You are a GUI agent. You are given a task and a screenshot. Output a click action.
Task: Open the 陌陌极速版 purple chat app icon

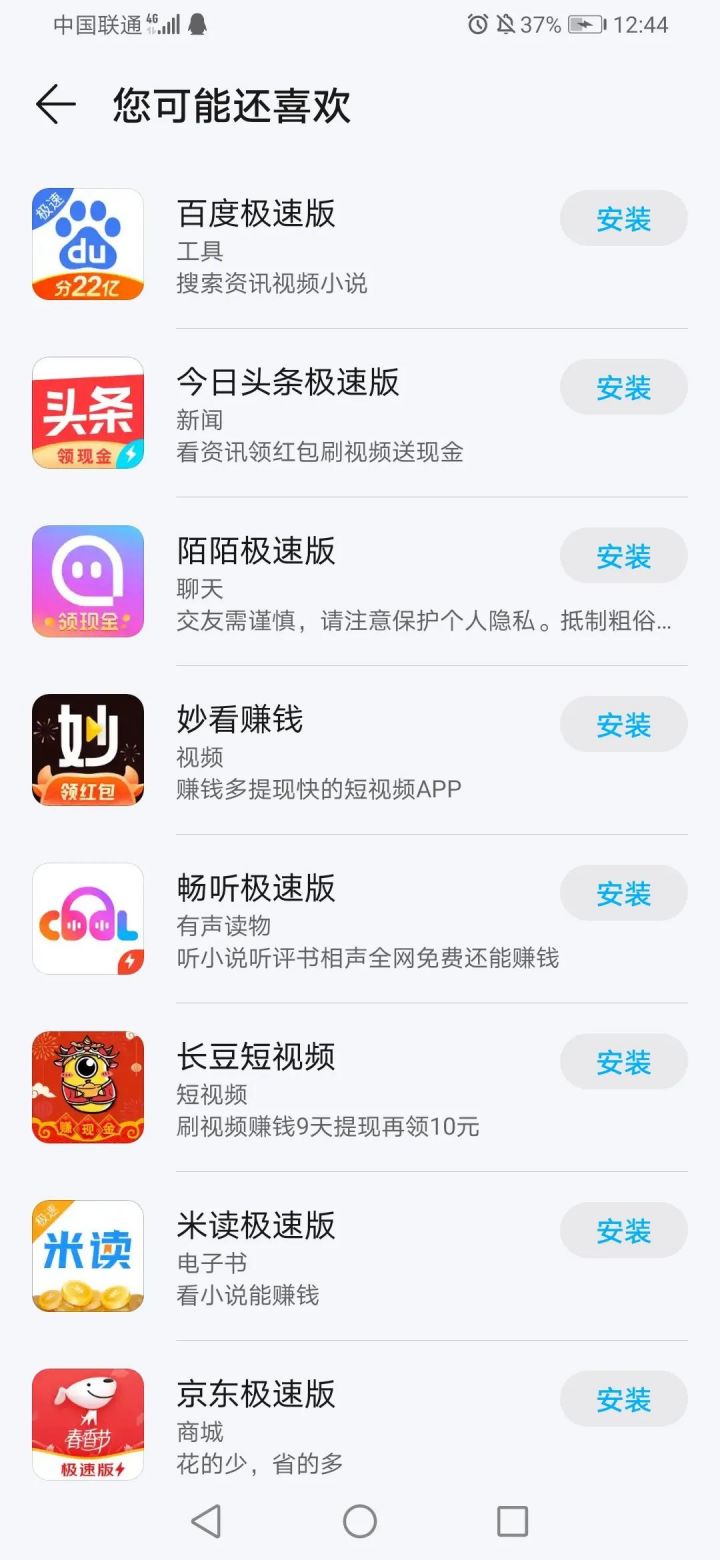coord(88,580)
